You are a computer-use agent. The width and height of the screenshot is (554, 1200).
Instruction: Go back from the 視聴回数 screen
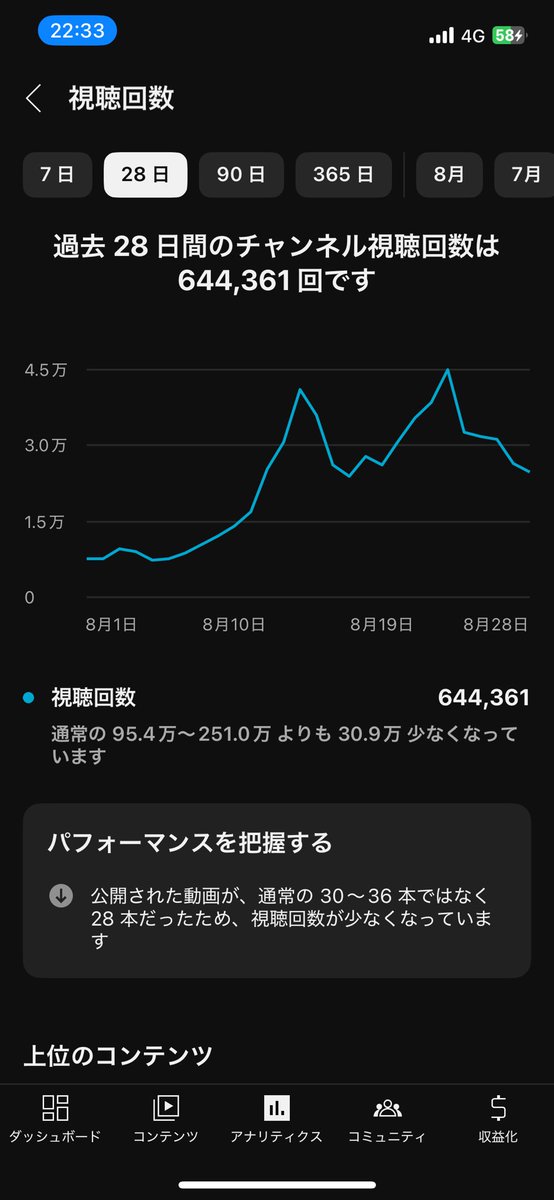point(34,98)
